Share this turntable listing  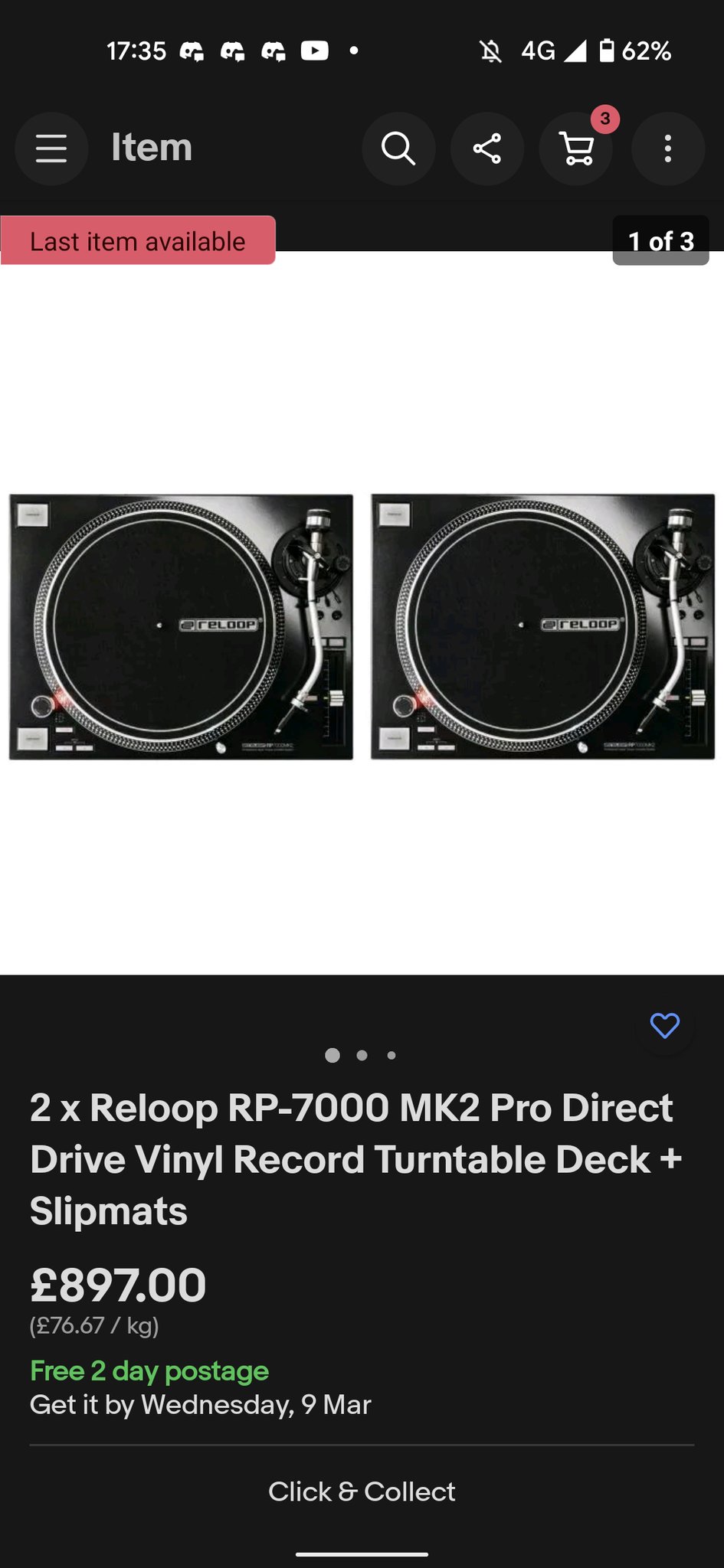click(x=487, y=149)
